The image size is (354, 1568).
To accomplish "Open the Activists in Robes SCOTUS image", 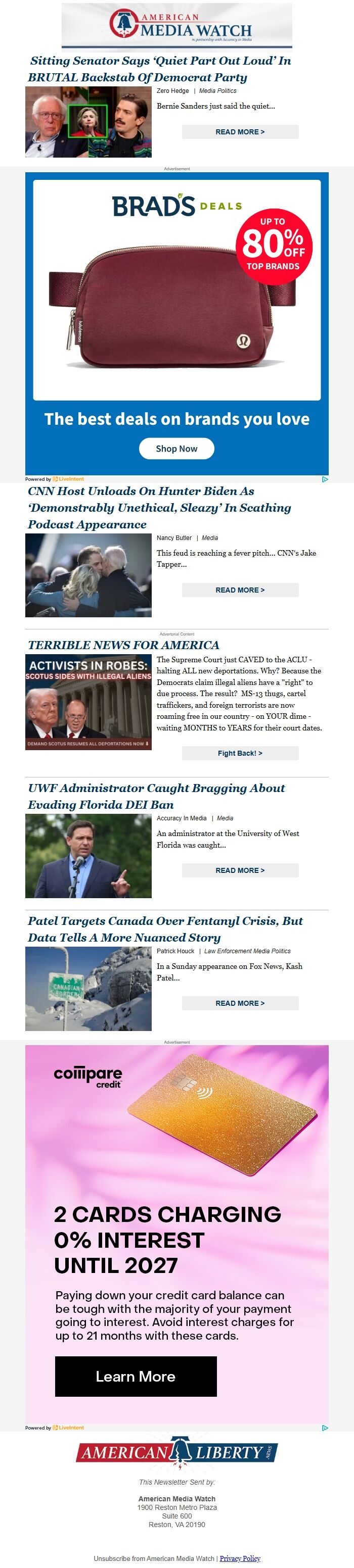I will click(88, 703).
